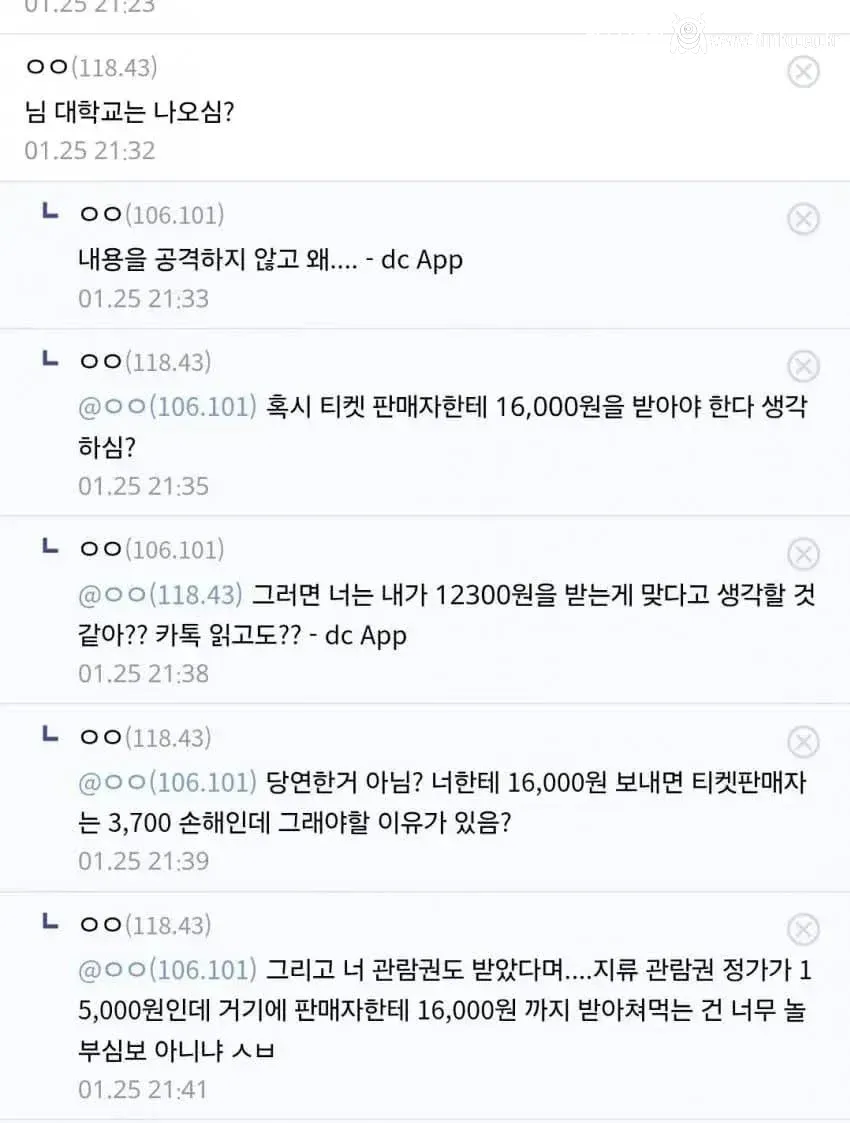850x1123 pixels.
Task: Click the 01.25 21:32 timestamp
Action: pos(88,150)
